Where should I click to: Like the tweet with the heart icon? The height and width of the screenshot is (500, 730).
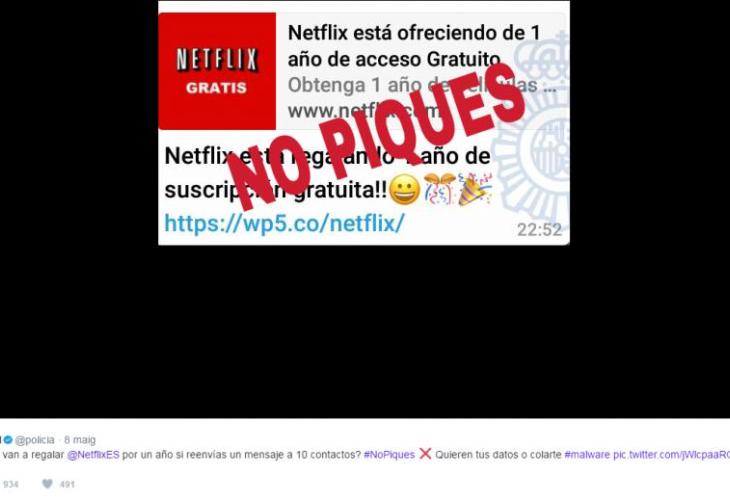47,484
